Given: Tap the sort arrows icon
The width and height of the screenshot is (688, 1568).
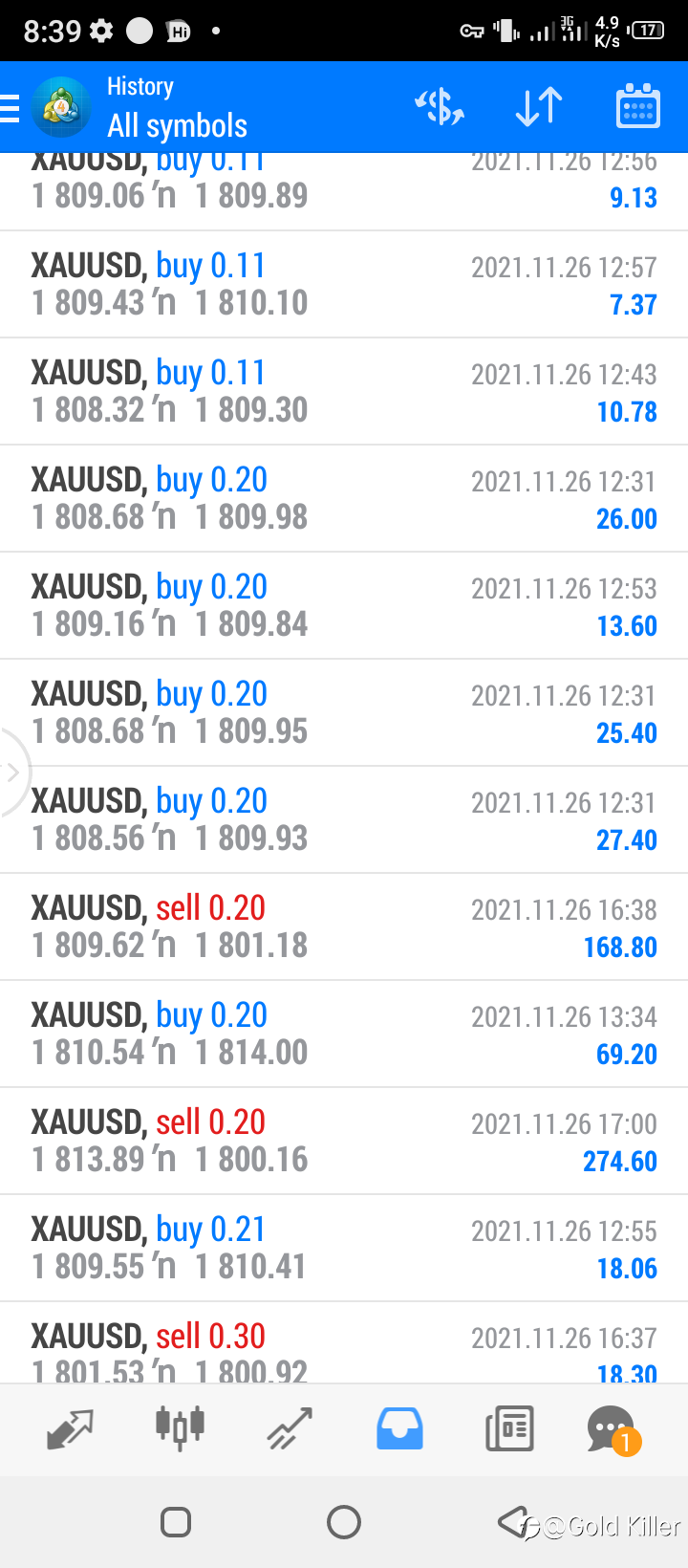Looking at the screenshot, I should (539, 107).
